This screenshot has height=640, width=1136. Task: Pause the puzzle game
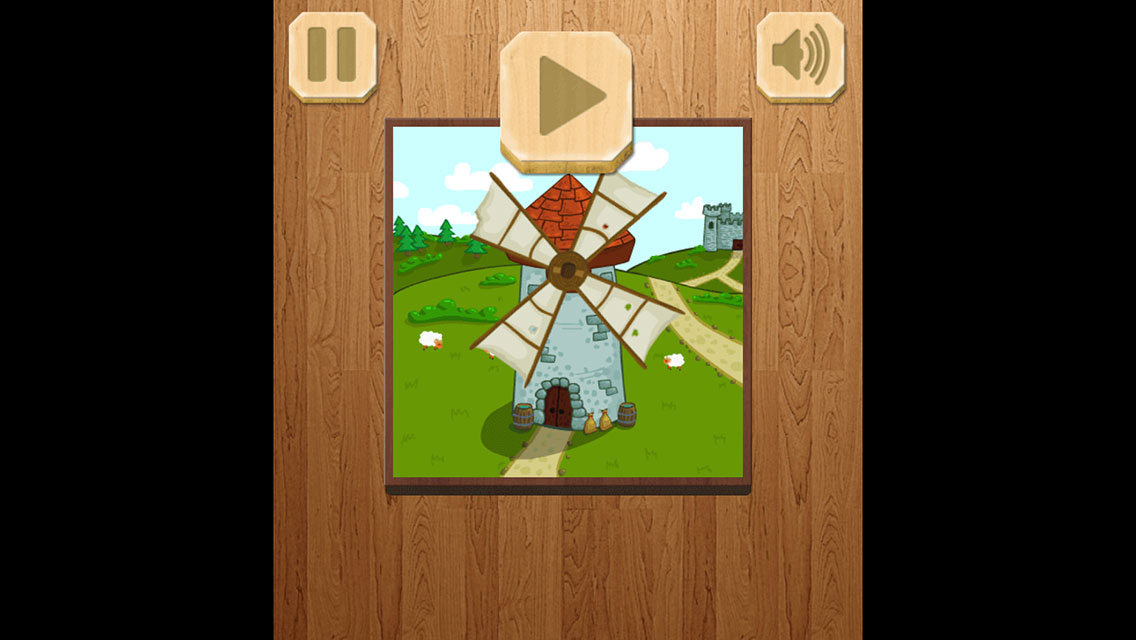click(333, 55)
